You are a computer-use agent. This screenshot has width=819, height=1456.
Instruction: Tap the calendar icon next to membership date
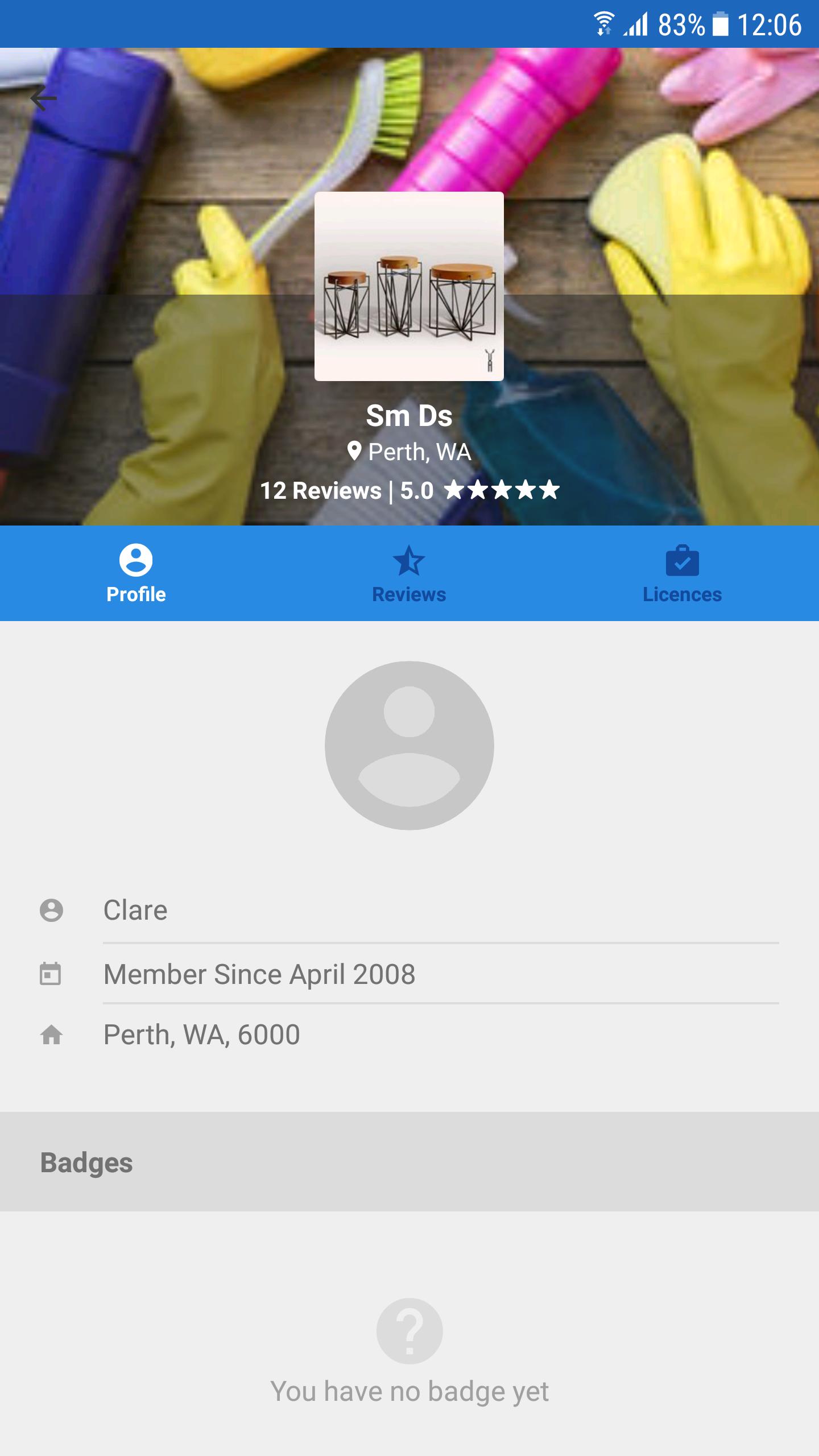click(52, 974)
